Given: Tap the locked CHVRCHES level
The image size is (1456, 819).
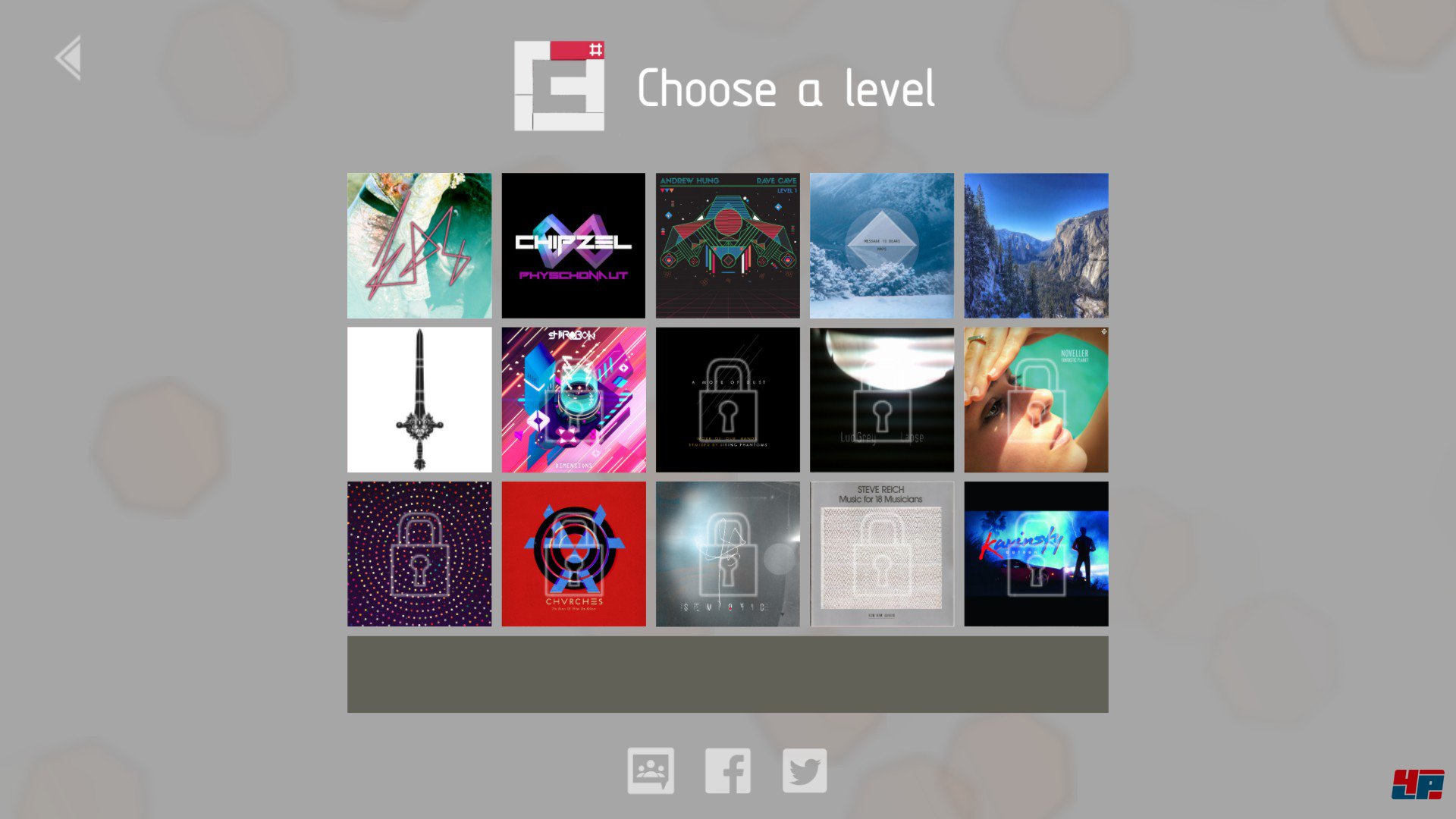Looking at the screenshot, I should pos(573,554).
